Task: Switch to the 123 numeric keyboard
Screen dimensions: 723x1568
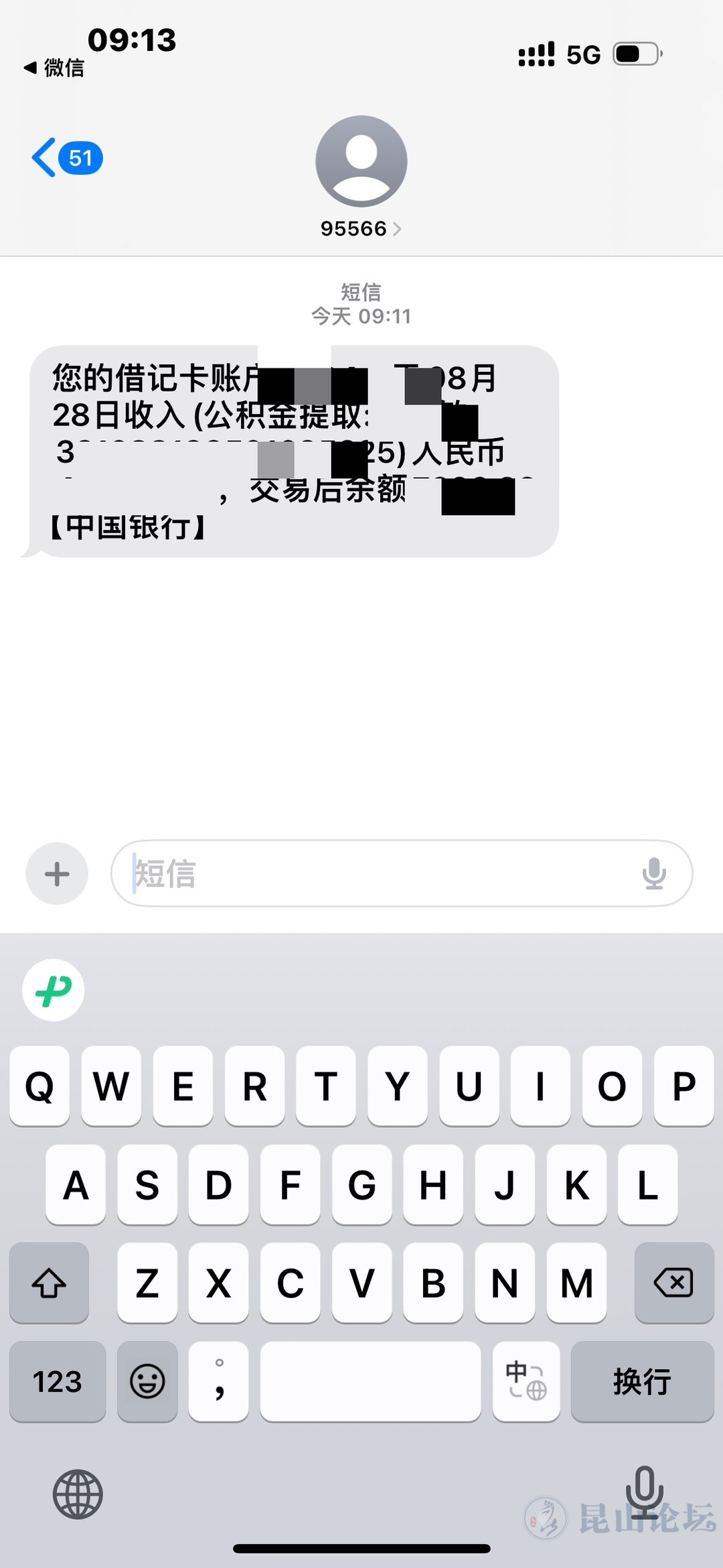Action: 58,1381
